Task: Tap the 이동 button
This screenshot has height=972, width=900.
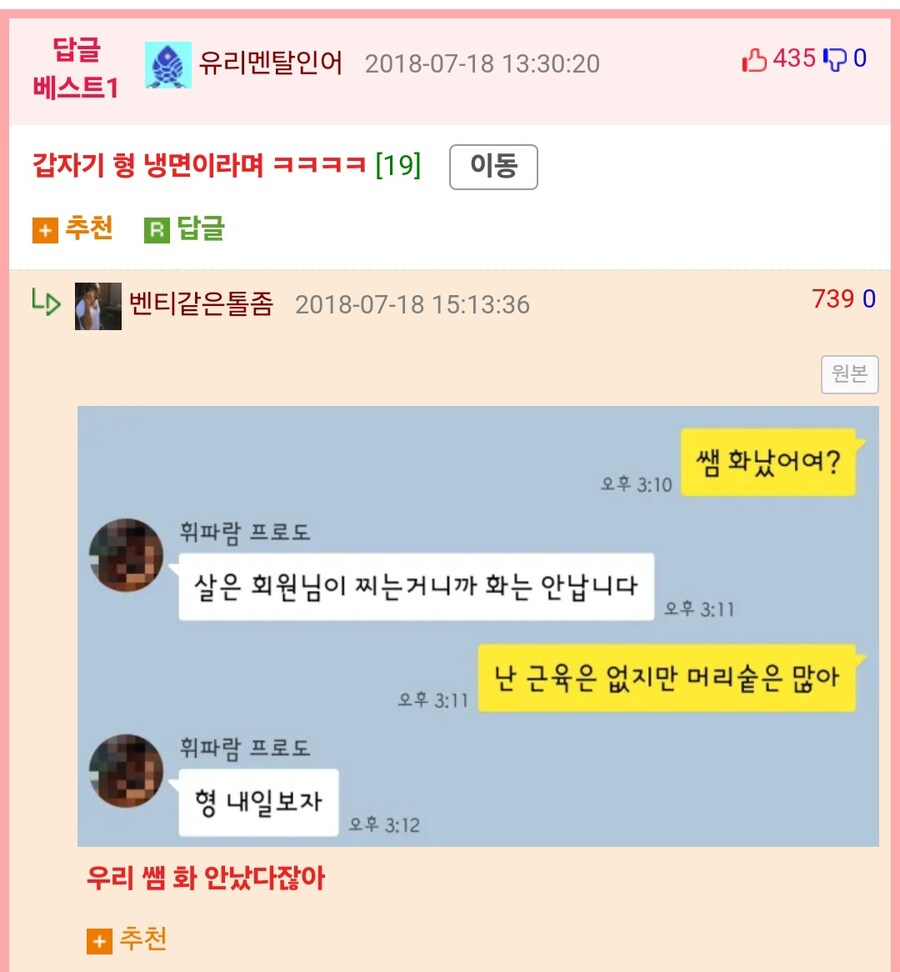Action: tap(493, 167)
